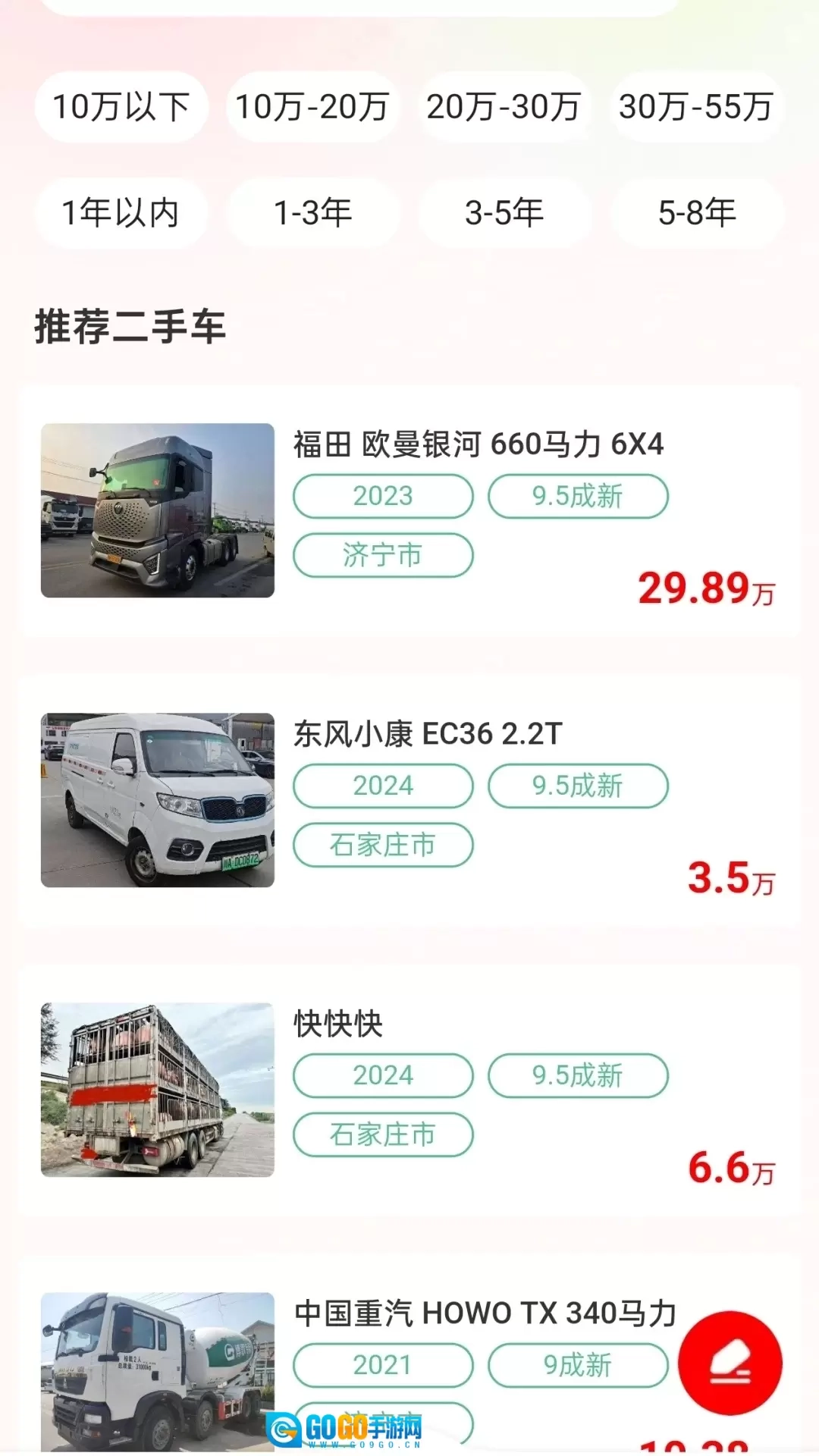Tap the 2021 year tag on 中国重汽 listing
This screenshot has height=1456, width=819.
(382, 1365)
